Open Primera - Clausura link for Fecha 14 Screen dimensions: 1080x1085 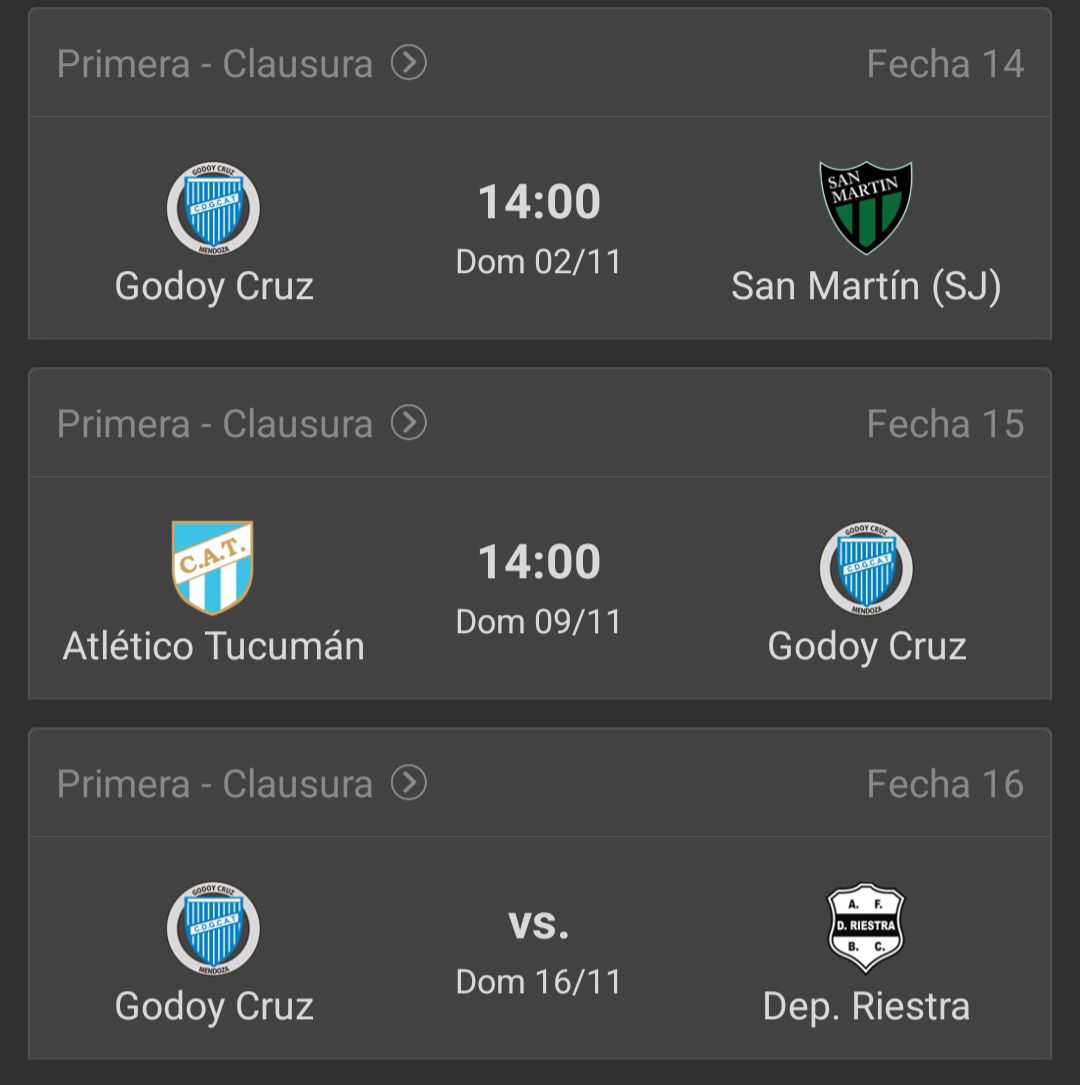coord(241,64)
